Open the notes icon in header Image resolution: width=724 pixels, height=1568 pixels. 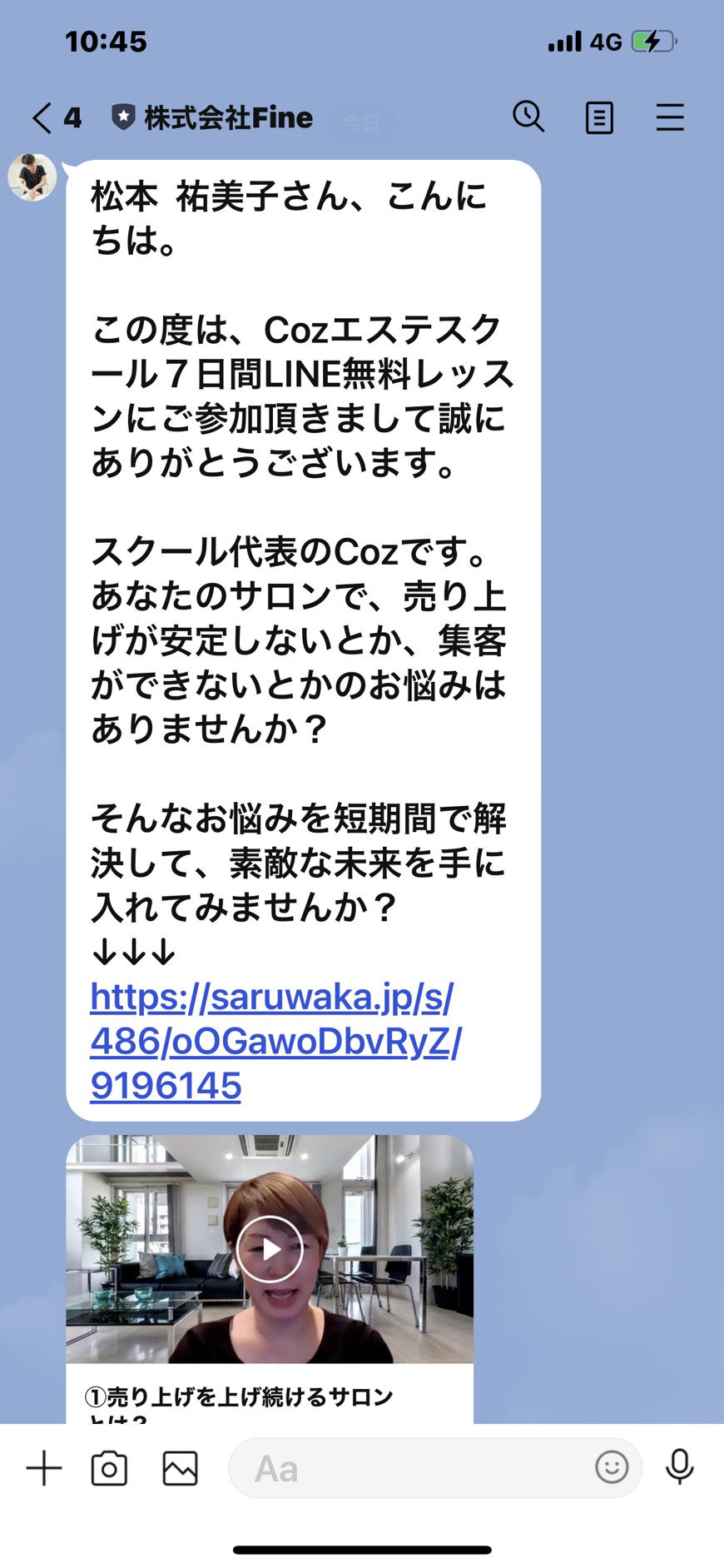pyautogui.click(x=599, y=118)
